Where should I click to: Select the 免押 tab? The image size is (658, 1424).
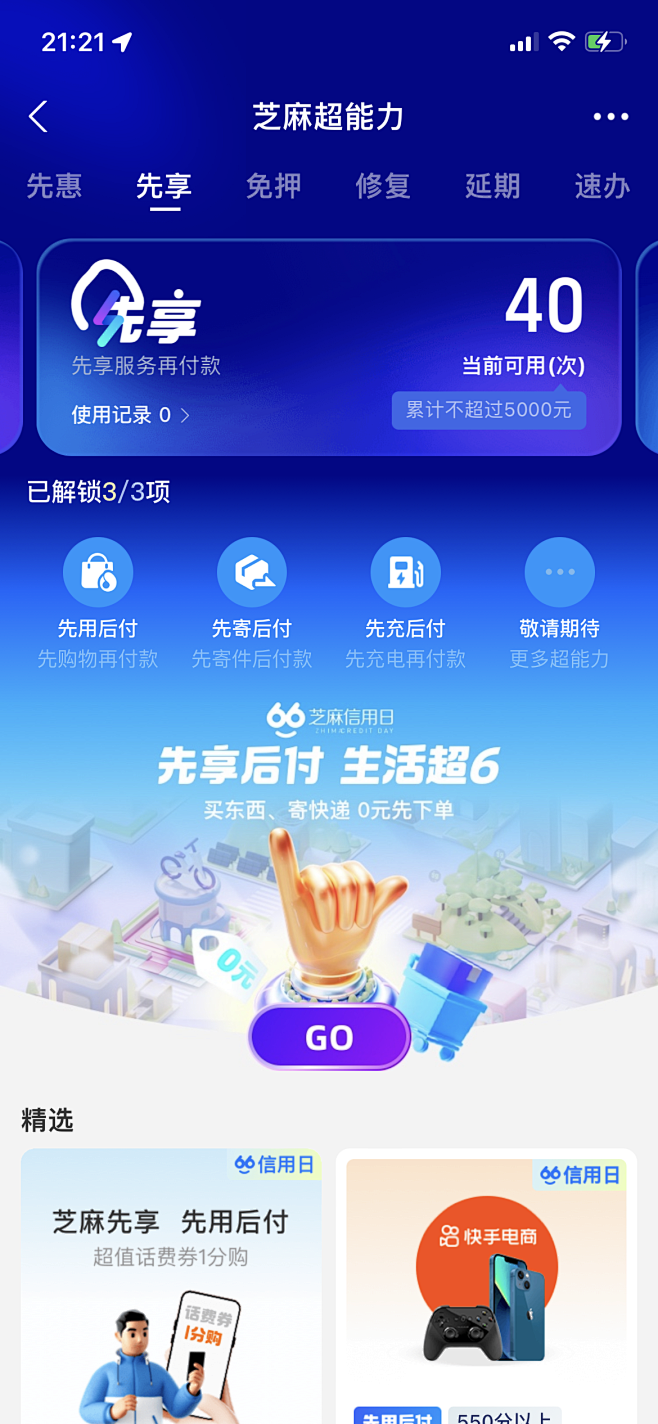coord(273,186)
